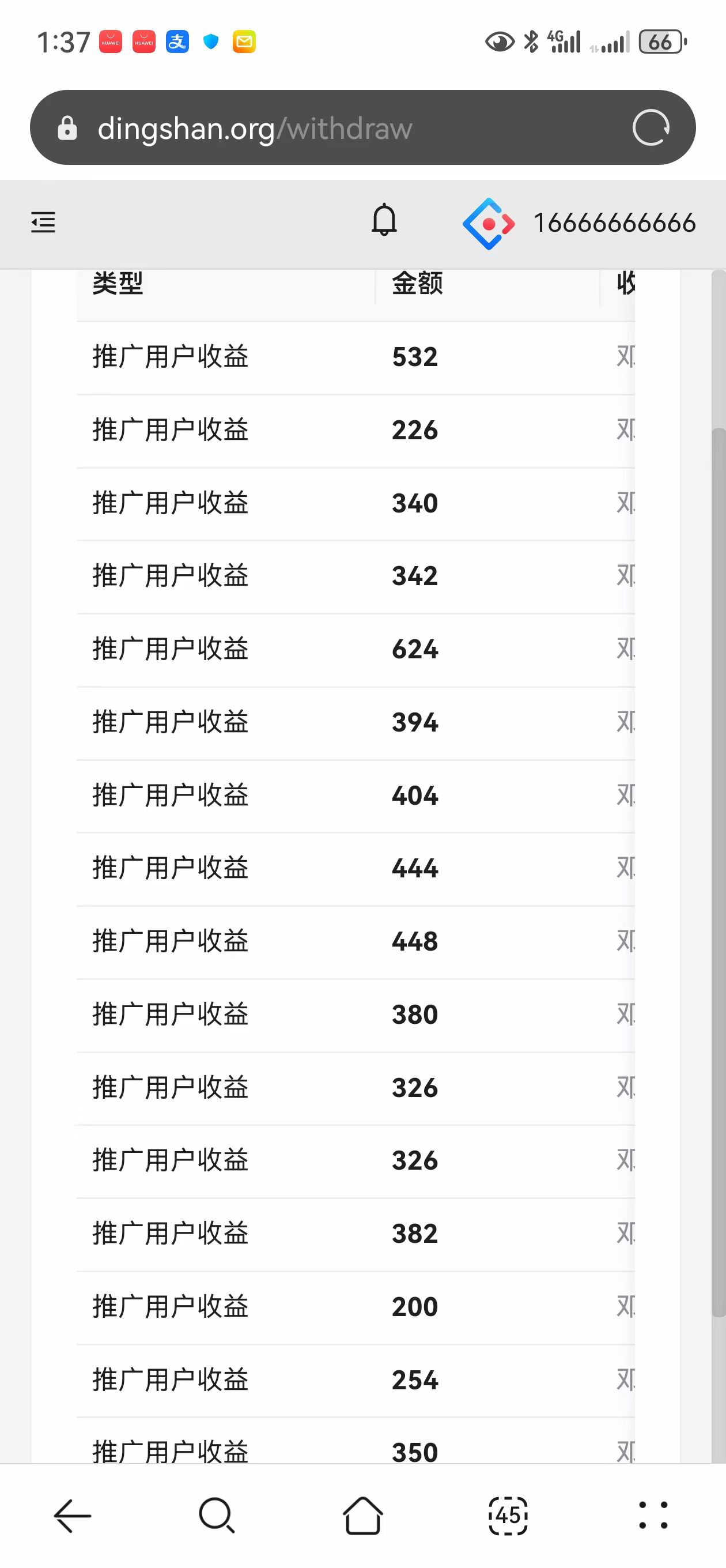Open the 16666666666 account menu
Image resolution: width=726 pixels, height=1568 pixels.
click(578, 224)
